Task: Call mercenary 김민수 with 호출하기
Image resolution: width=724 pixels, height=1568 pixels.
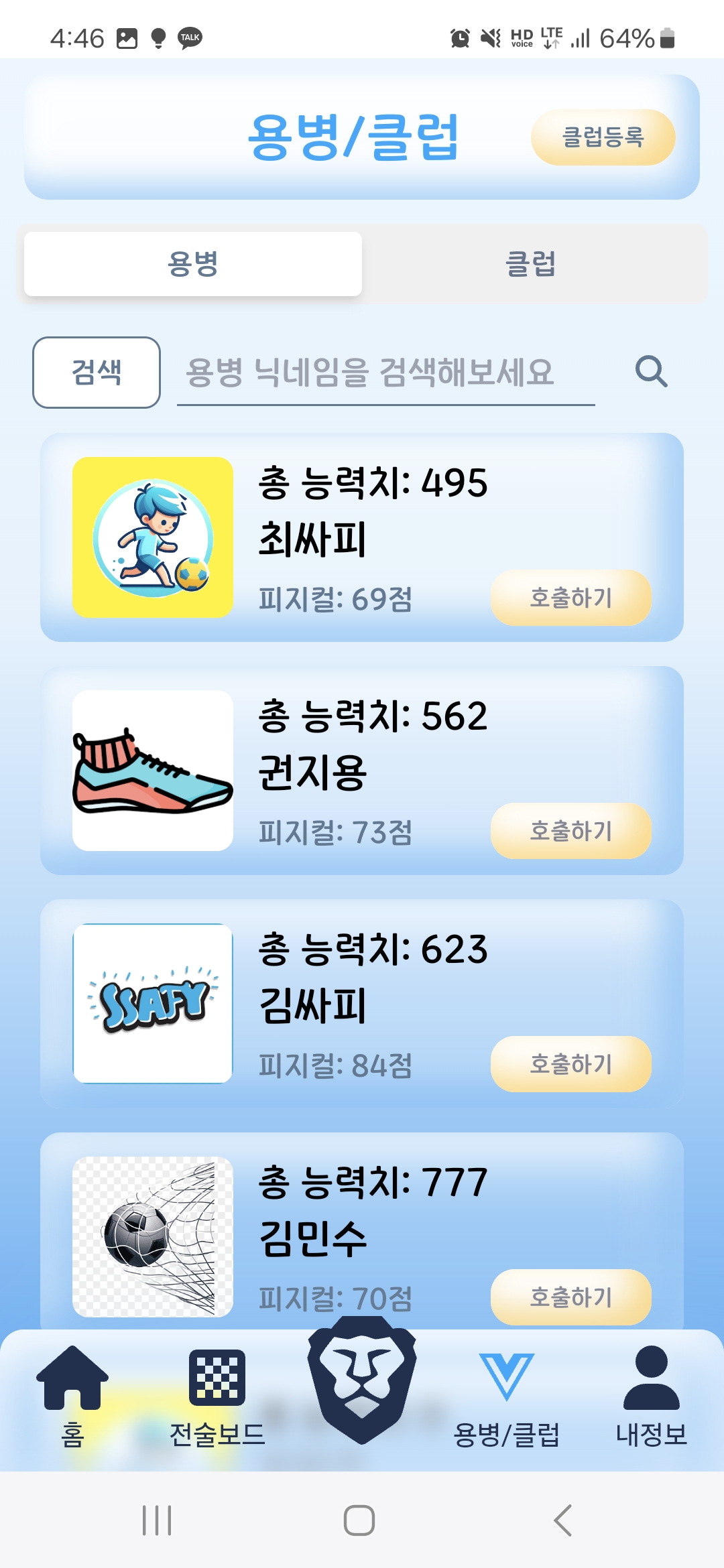Action: tap(570, 1297)
